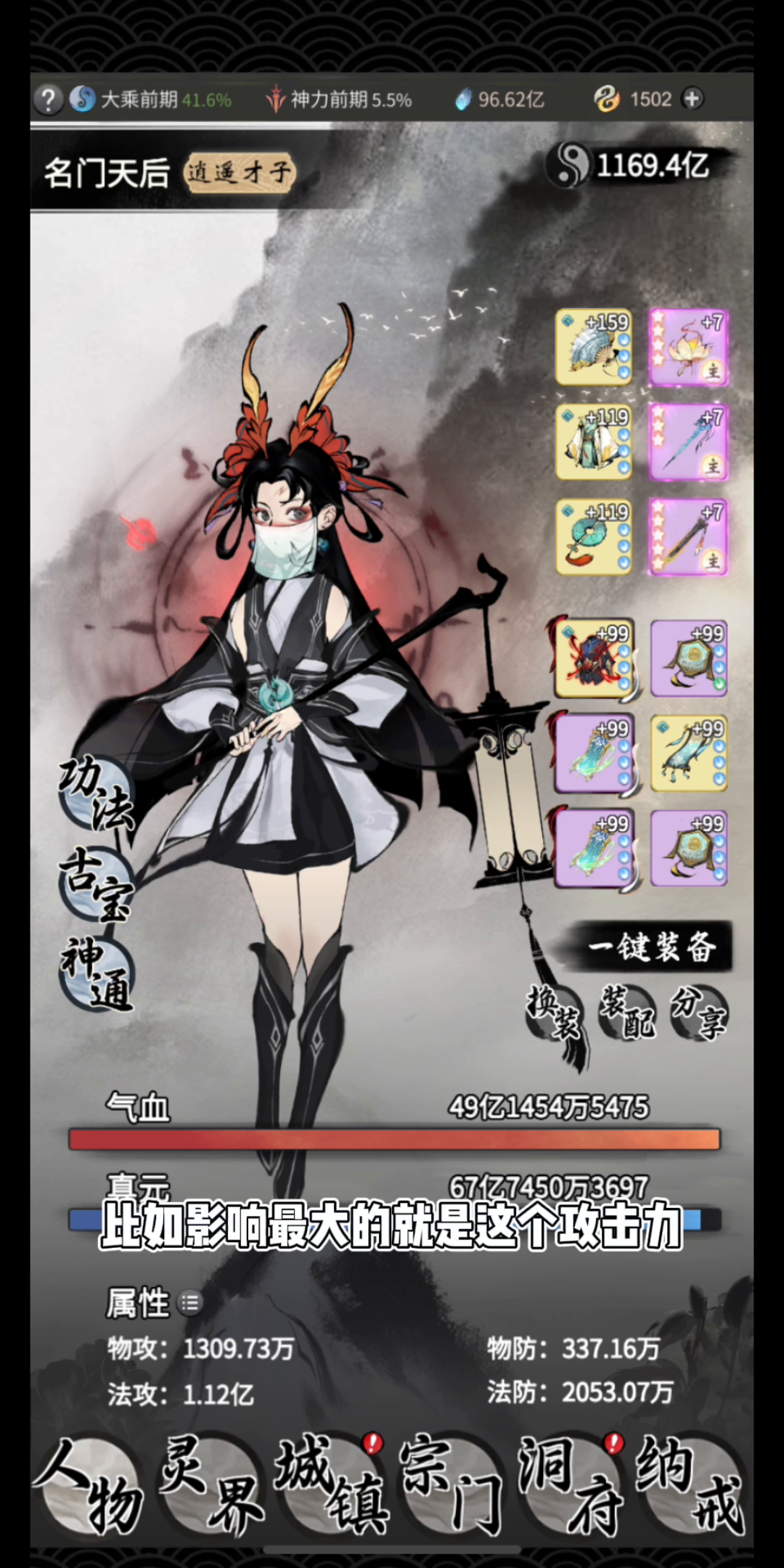This screenshot has width=784, height=1568.
Task: Tap the plus button next to 1502
Action: click(693, 99)
